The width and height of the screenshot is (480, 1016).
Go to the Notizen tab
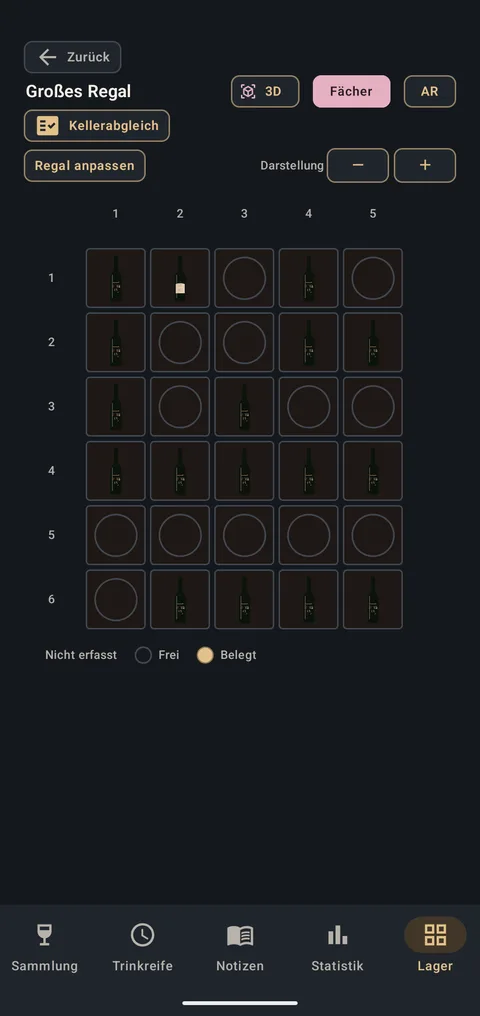240,947
